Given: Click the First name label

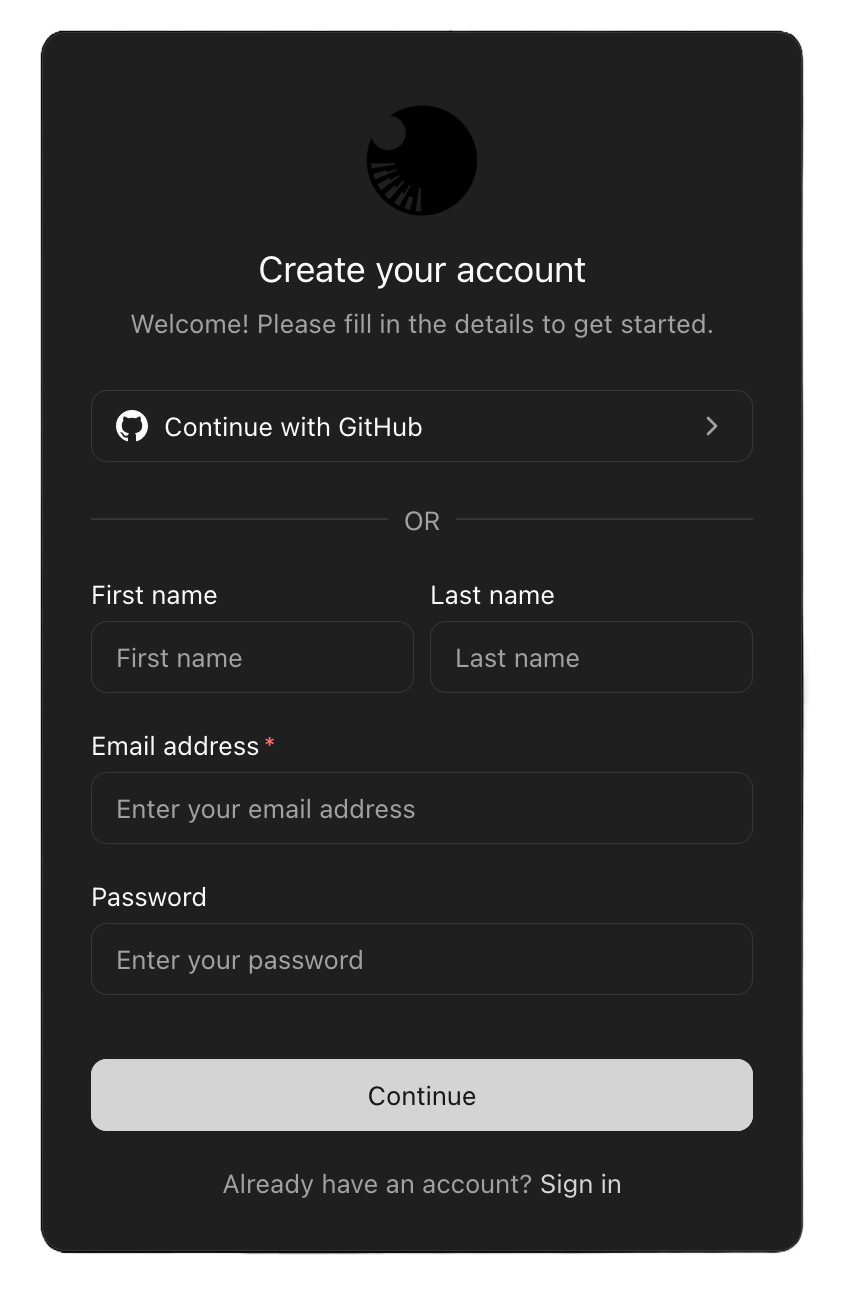Looking at the screenshot, I should [x=154, y=595].
